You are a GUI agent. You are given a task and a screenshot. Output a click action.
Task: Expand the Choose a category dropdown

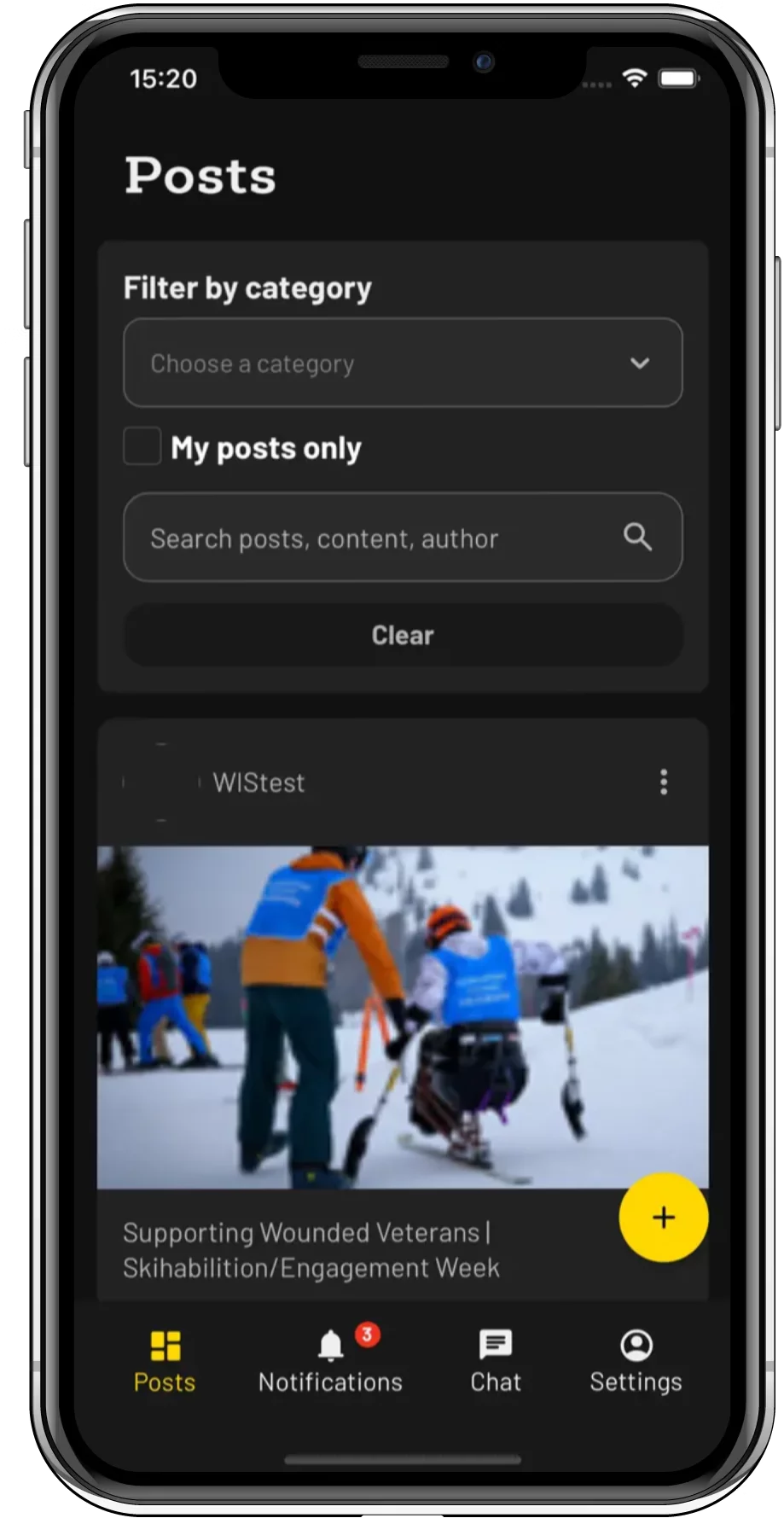[x=402, y=363]
